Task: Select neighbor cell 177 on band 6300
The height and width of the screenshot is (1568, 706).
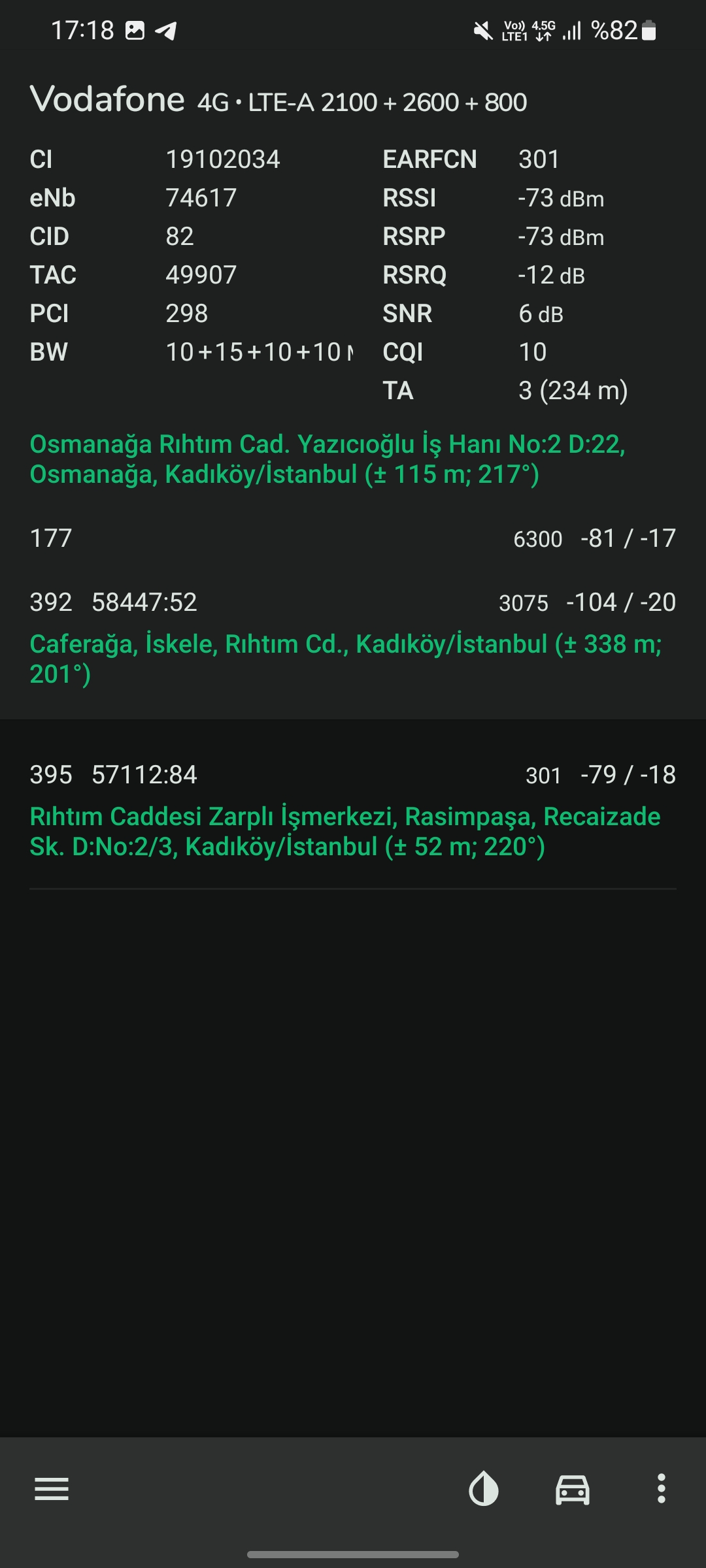Action: coord(353,538)
